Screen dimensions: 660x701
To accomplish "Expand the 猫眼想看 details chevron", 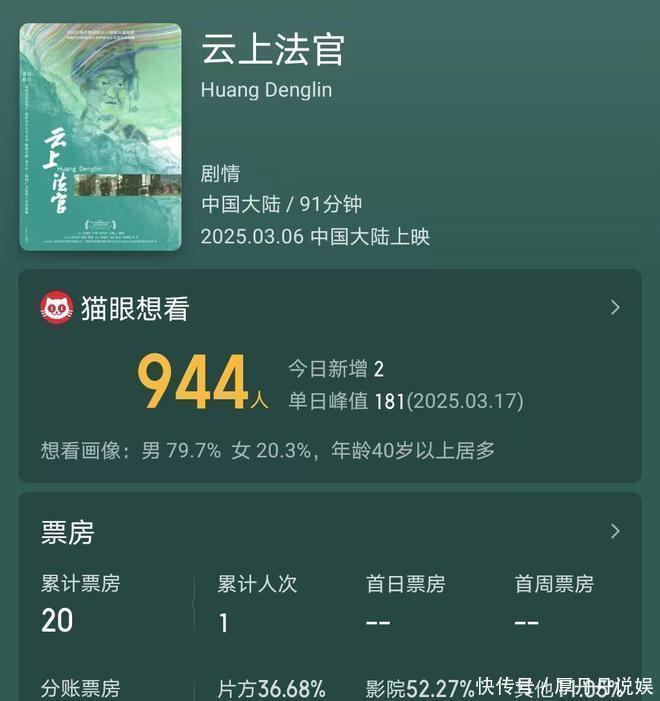I will (615, 307).
